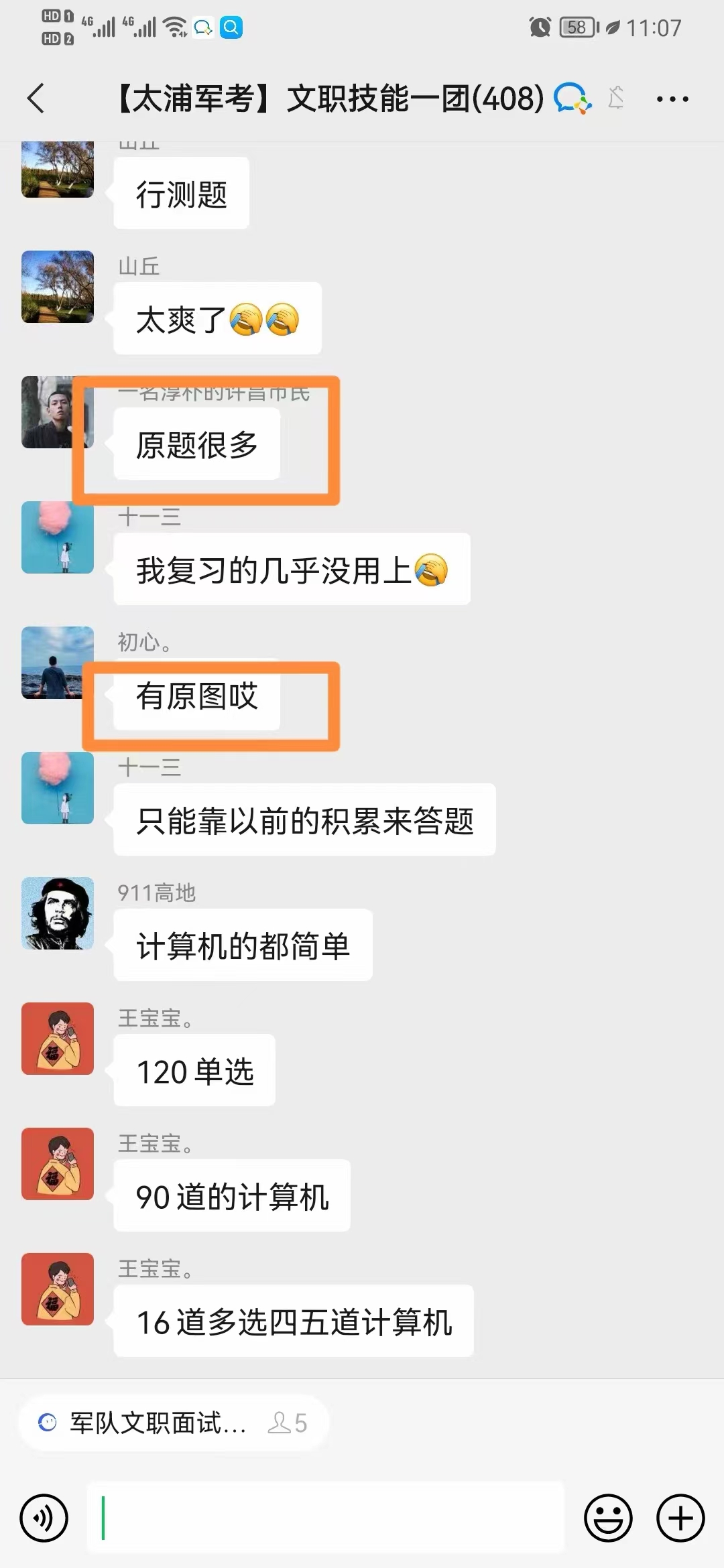The image size is (724, 1568).
Task: Switch to voice message input
Action: click(44, 1518)
